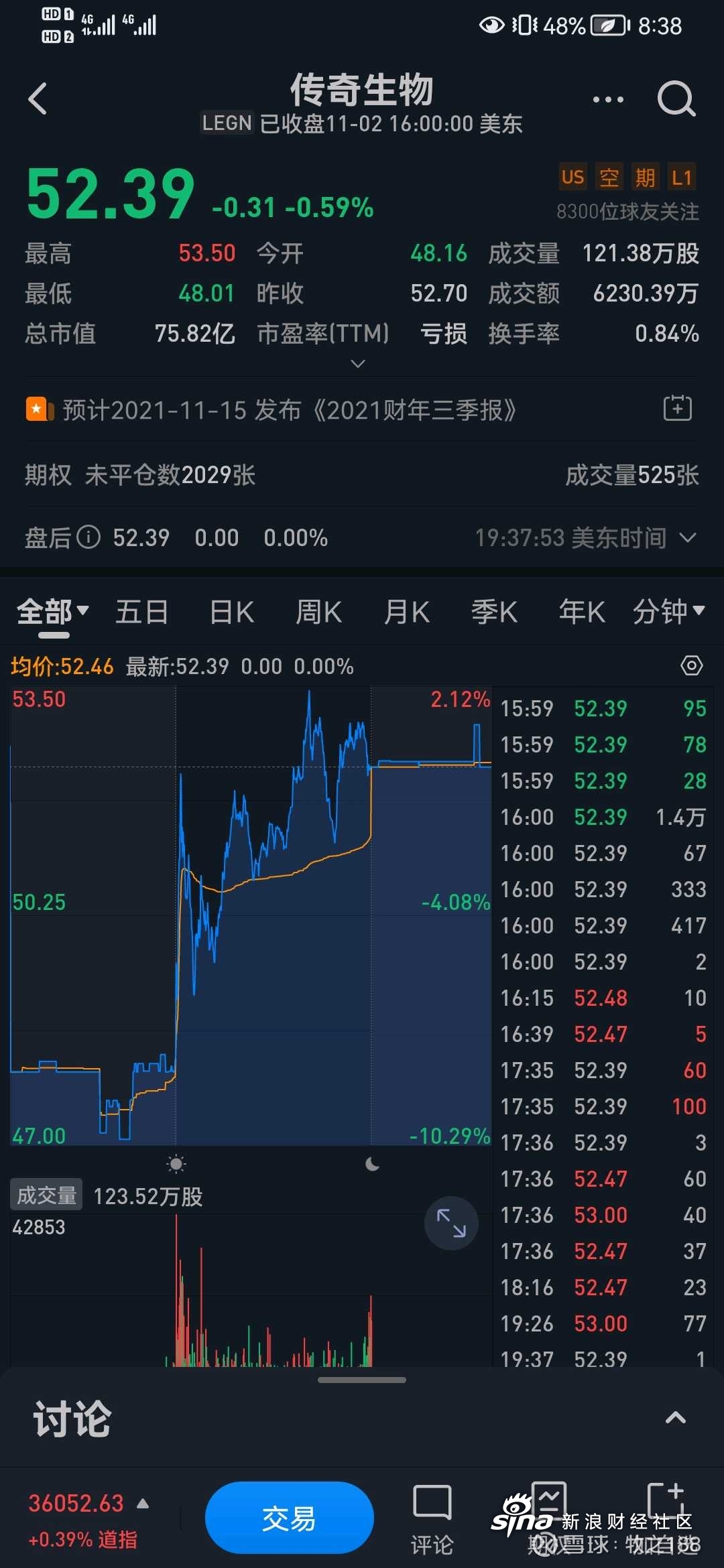Open the search magnifier icon
Screen dimensions: 724x1568
coord(676,99)
